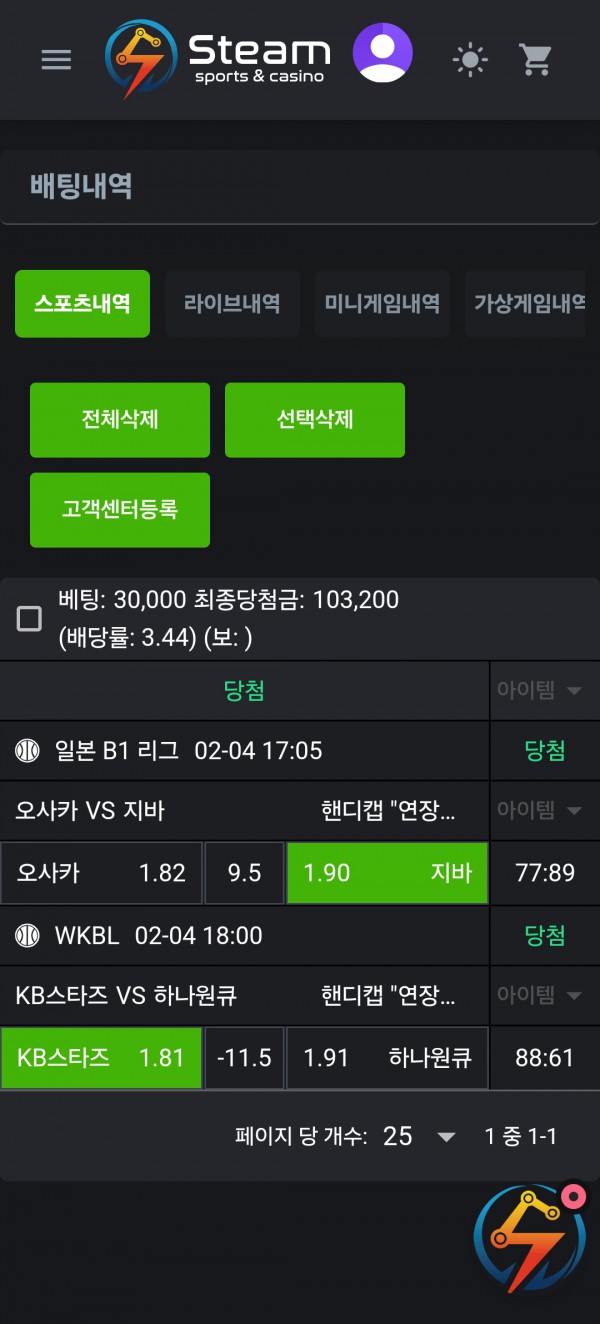This screenshot has width=600, height=1324.
Task: Switch to the 미니게임내역 tab
Action: point(382,304)
